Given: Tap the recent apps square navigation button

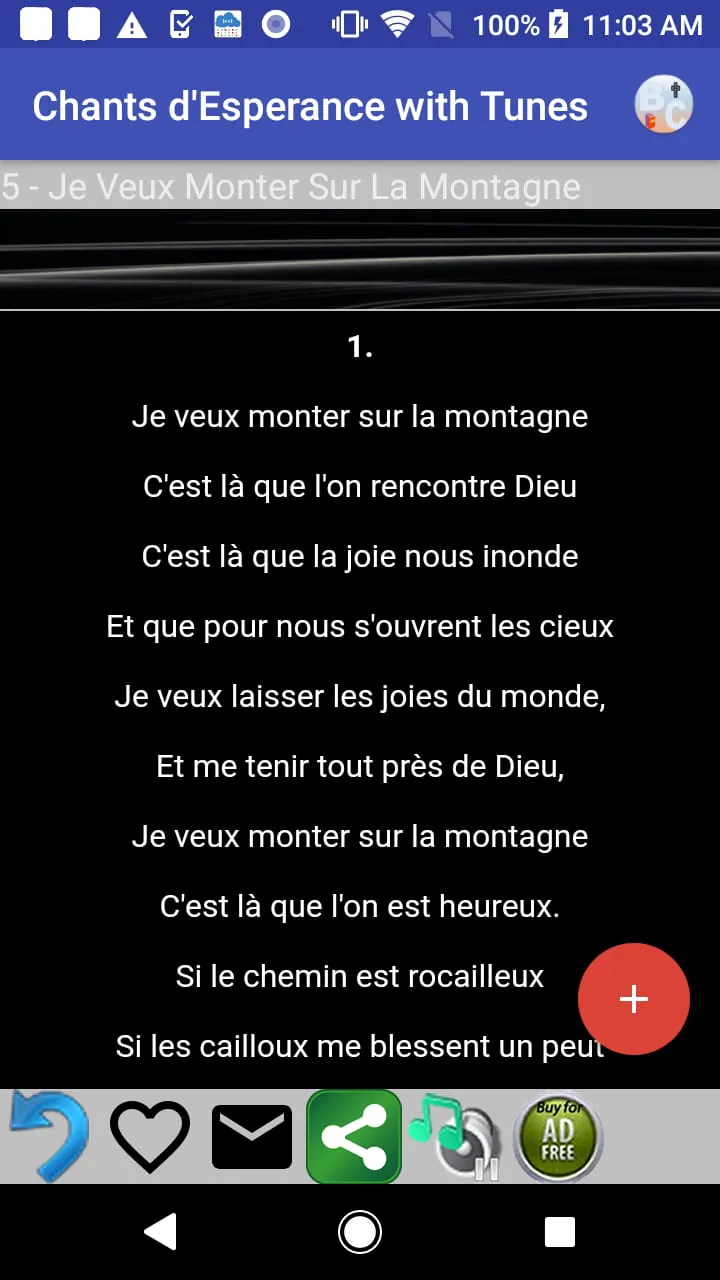Looking at the screenshot, I should click(560, 1232).
